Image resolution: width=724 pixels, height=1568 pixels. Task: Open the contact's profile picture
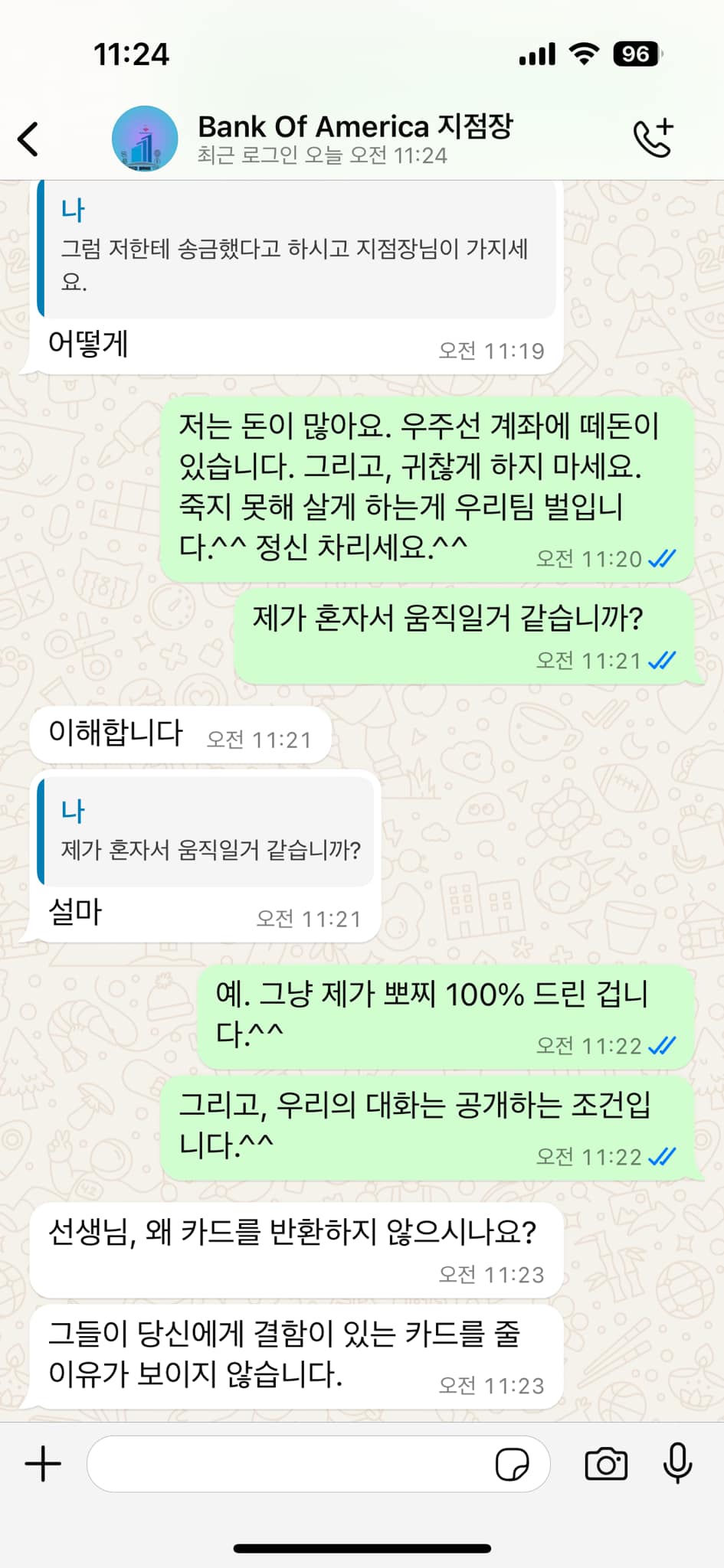click(145, 139)
